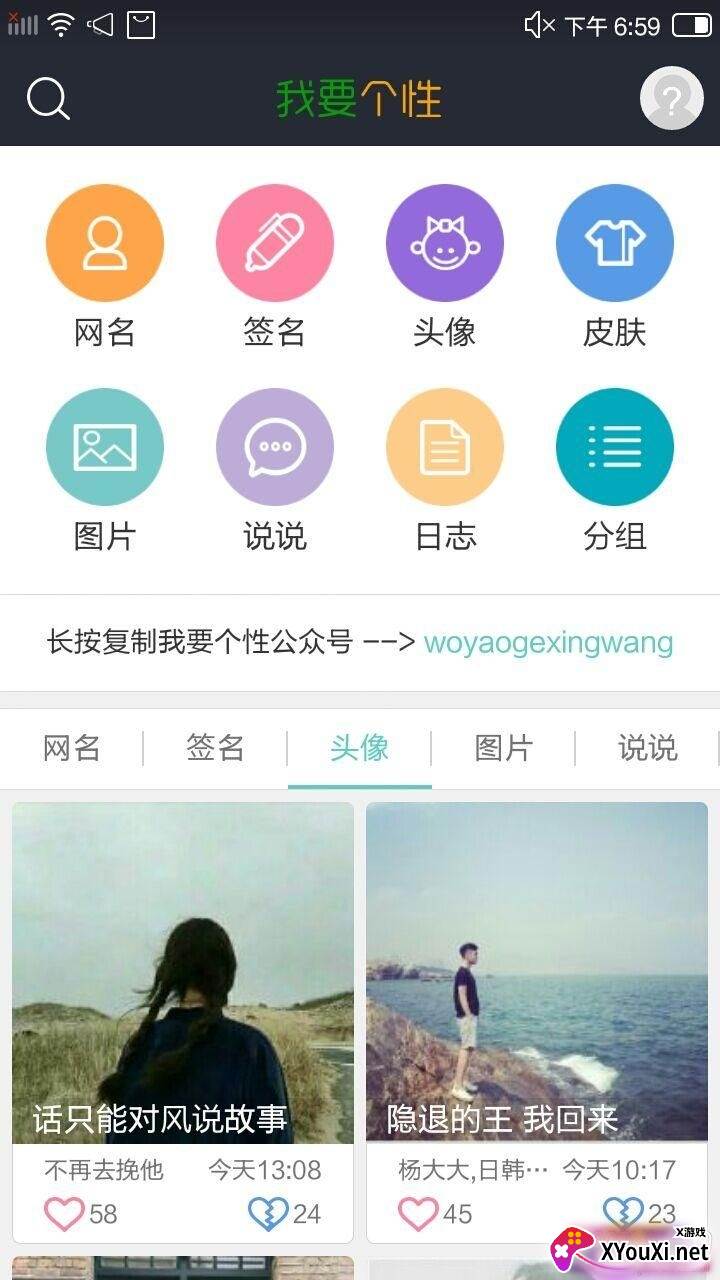
Task: Open the avatar card 话只能对风说故事
Action: point(183,972)
